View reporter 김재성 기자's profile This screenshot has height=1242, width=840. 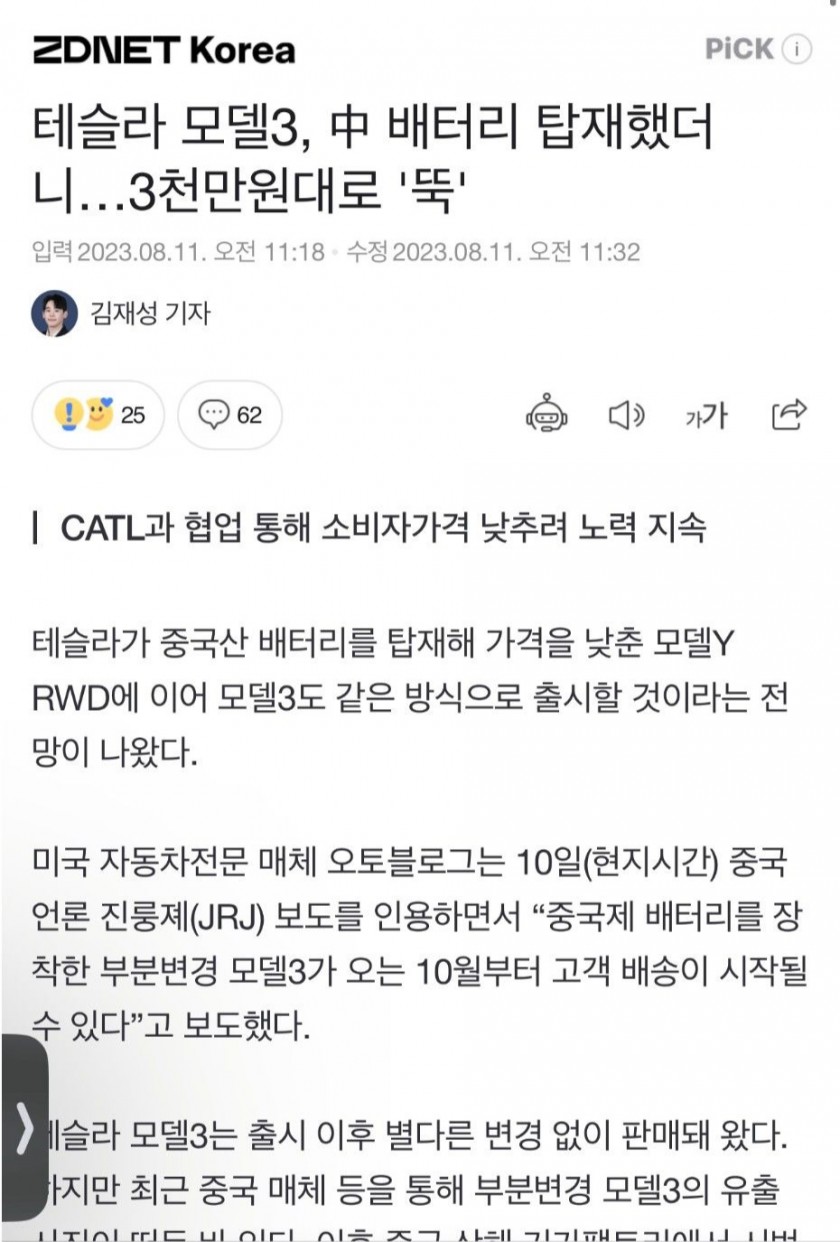pyautogui.click(x=122, y=313)
